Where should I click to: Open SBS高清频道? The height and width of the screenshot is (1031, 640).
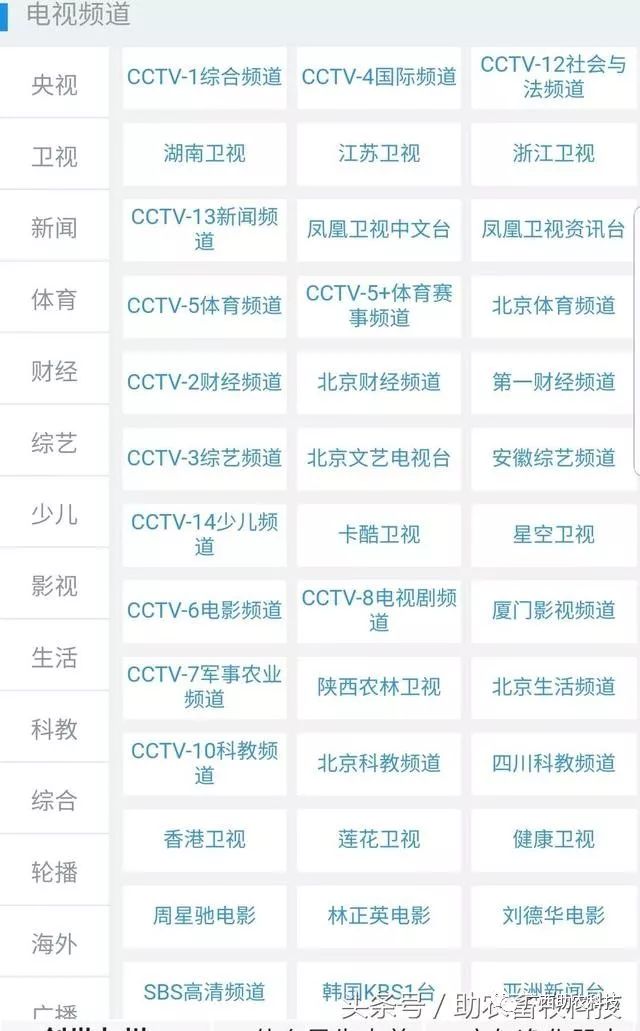pyautogui.click(x=205, y=991)
